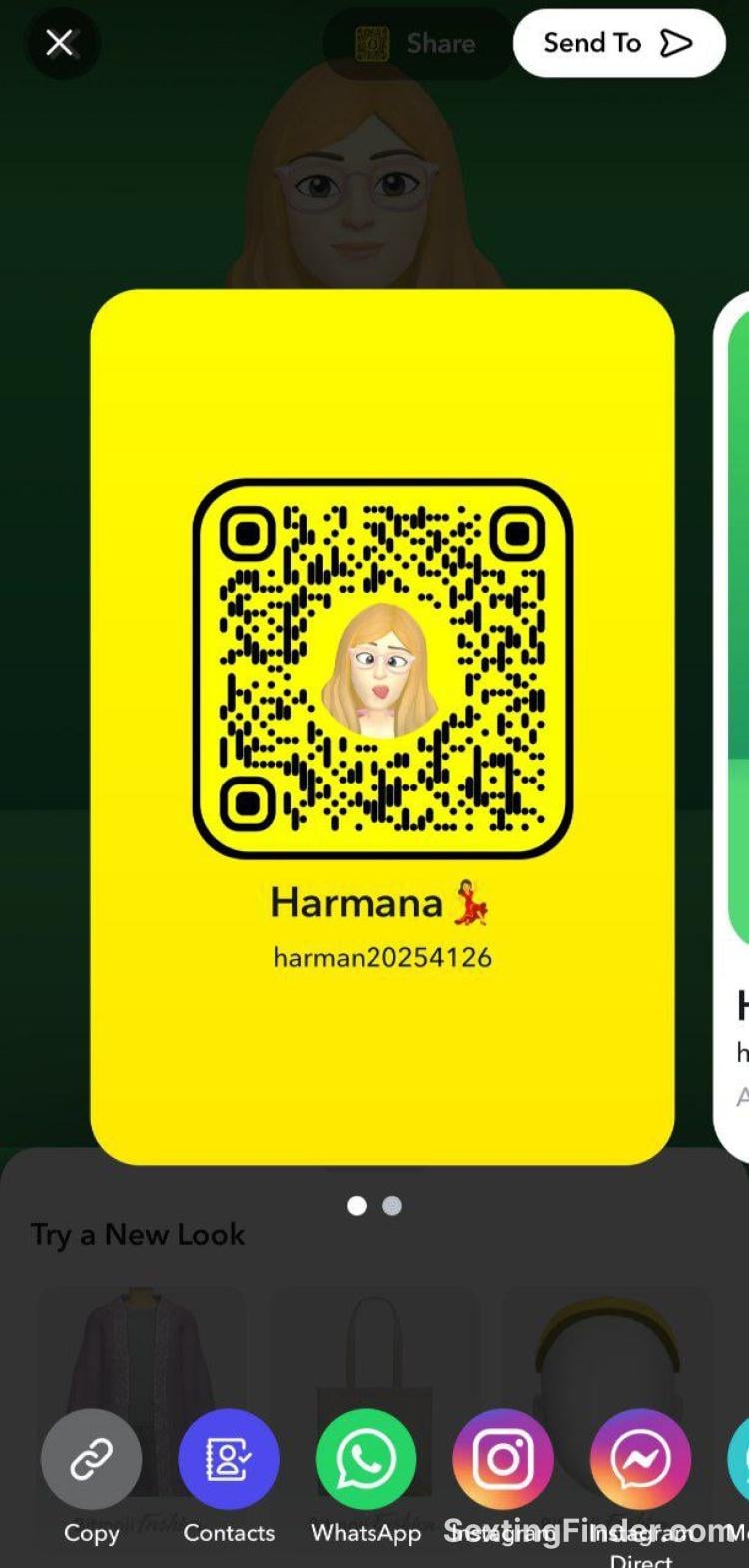749x1568 pixels.
Task: Share profile to WhatsApp
Action: pyautogui.click(x=366, y=1459)
